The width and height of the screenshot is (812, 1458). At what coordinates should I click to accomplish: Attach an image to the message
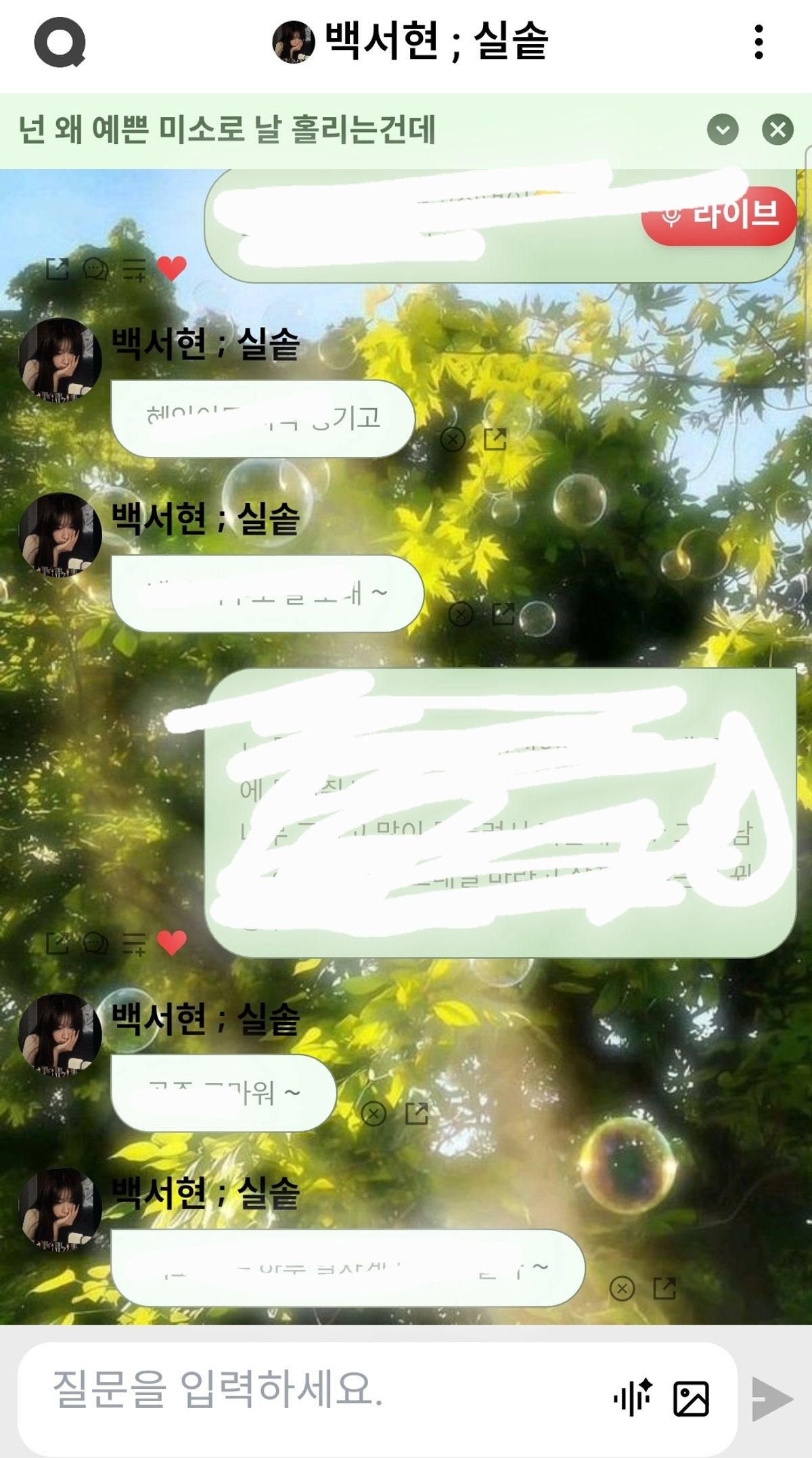691,1398
